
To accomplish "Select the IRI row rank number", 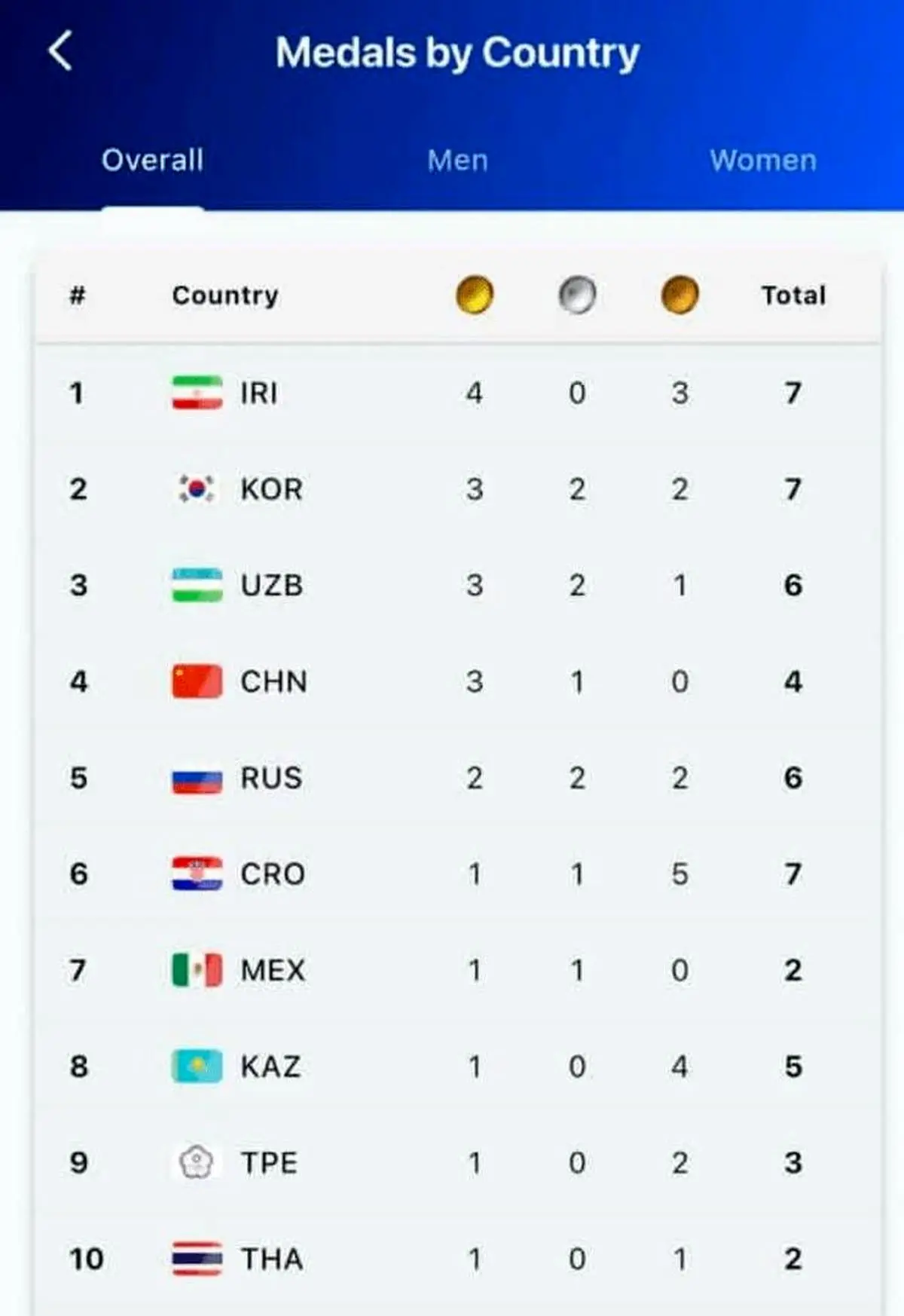I will pyautogui.click(x=75, y=393).
